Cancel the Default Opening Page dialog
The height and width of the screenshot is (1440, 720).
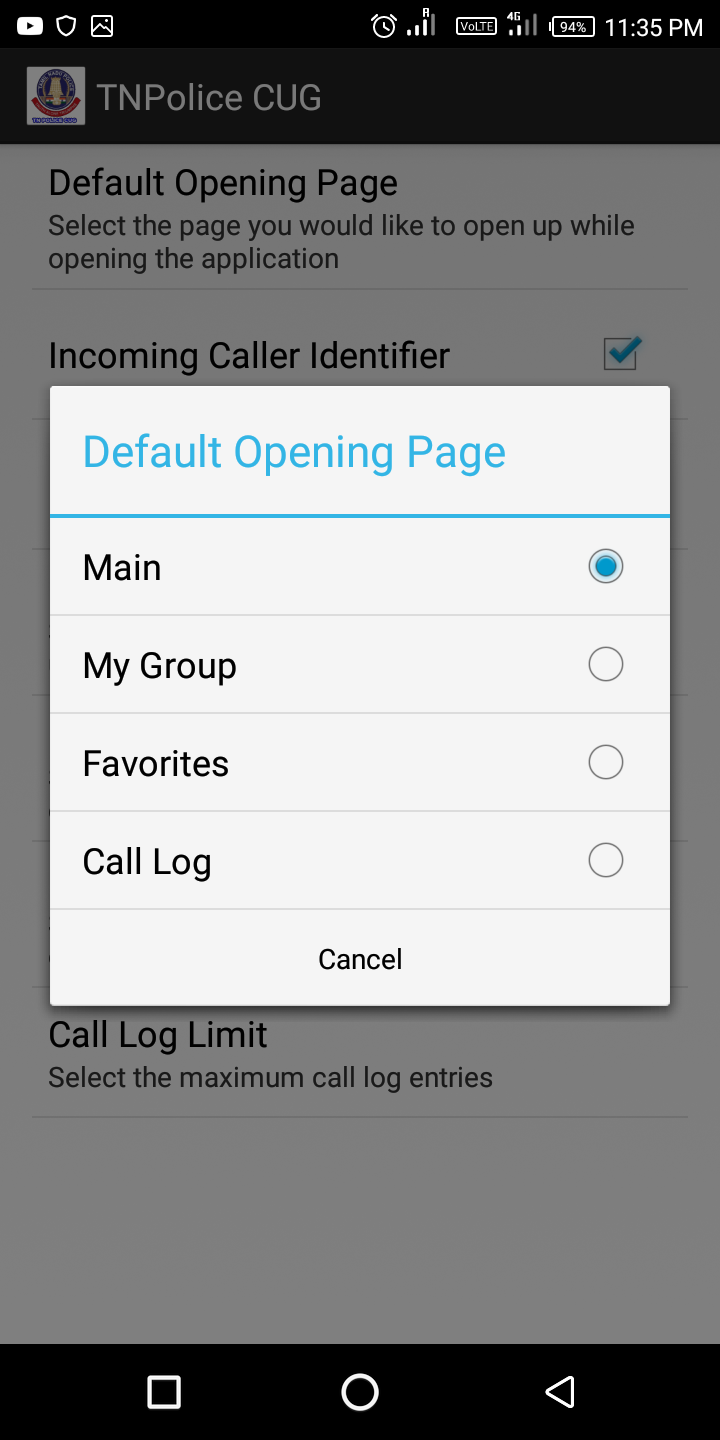(x=360, y=959)
